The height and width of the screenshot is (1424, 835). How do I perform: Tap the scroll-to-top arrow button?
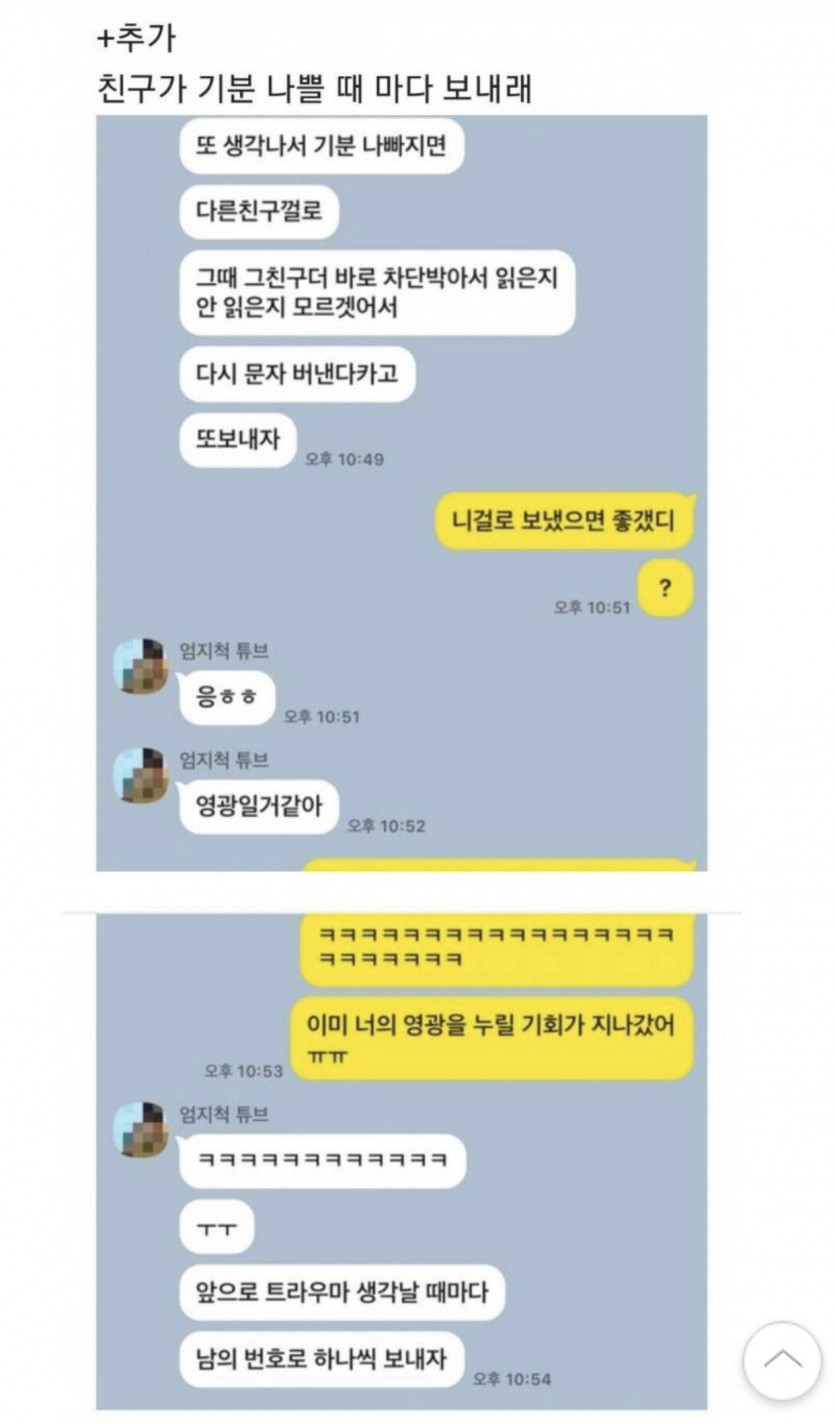(x=782, y=1360)
